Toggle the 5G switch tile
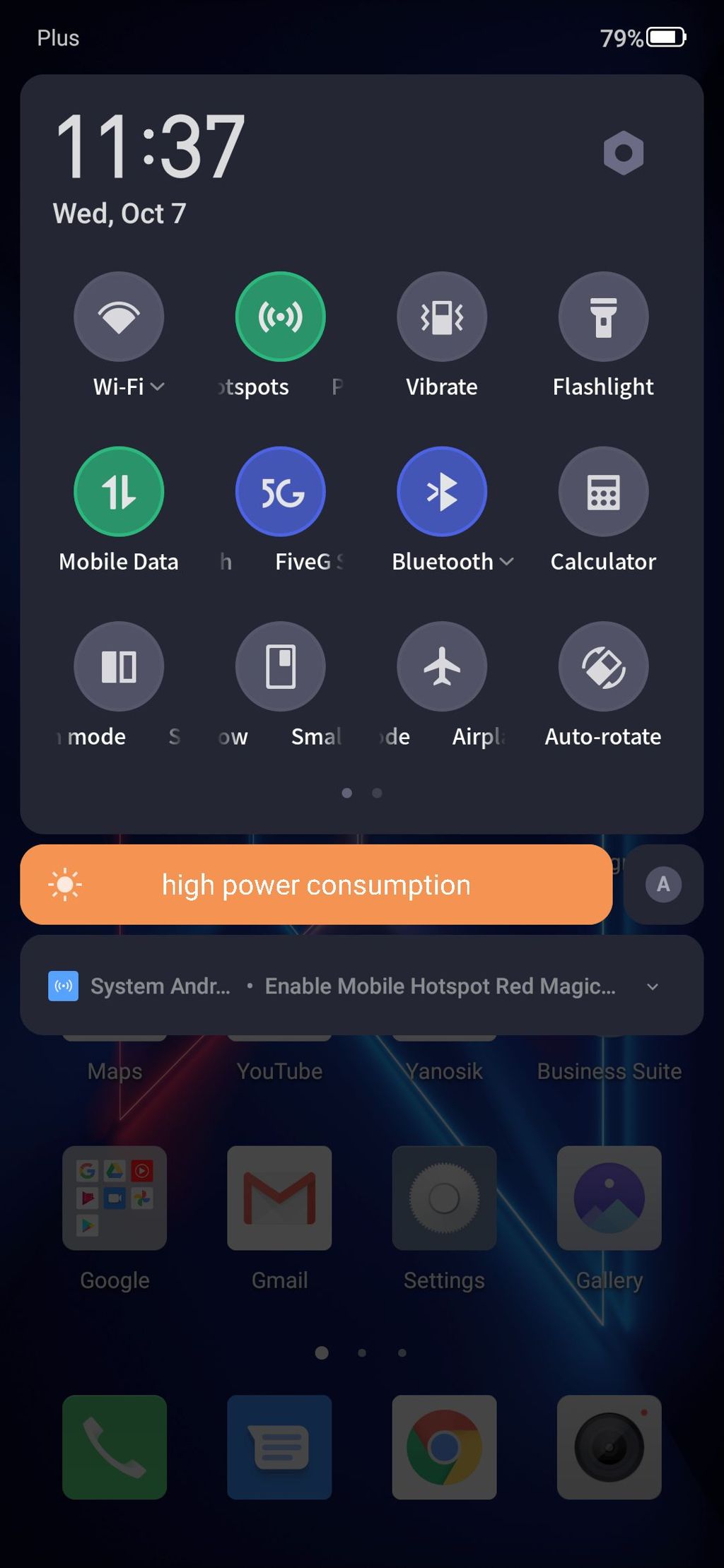Image resolution: width=724 pixels, height=1568 pixels. (280, 492)
